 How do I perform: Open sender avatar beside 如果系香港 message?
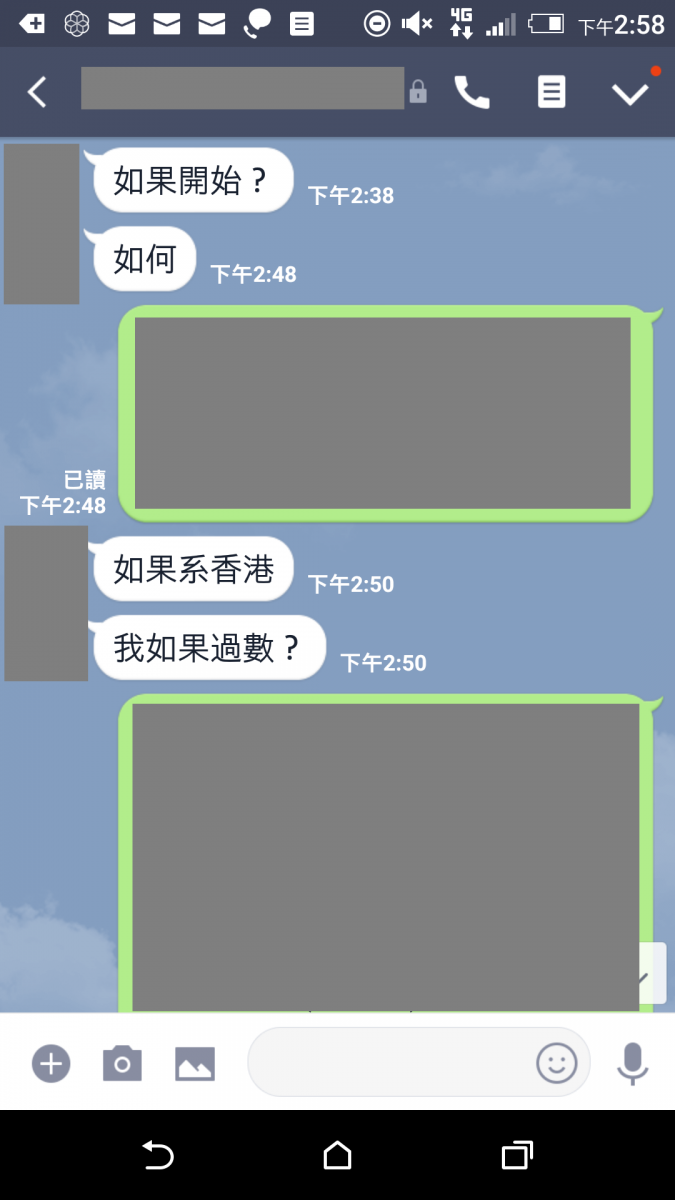[x=46, y=603]
